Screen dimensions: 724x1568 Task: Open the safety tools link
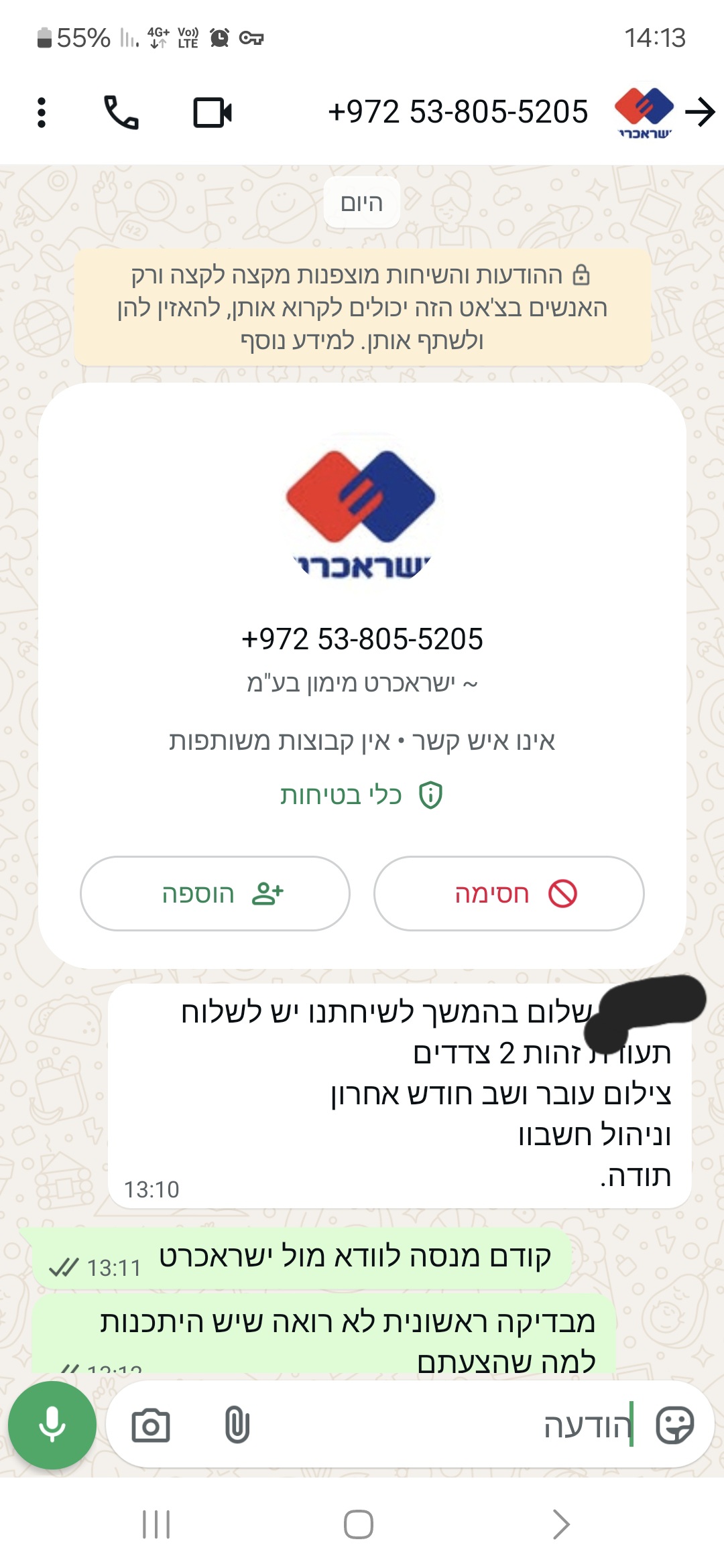point(362,795)
